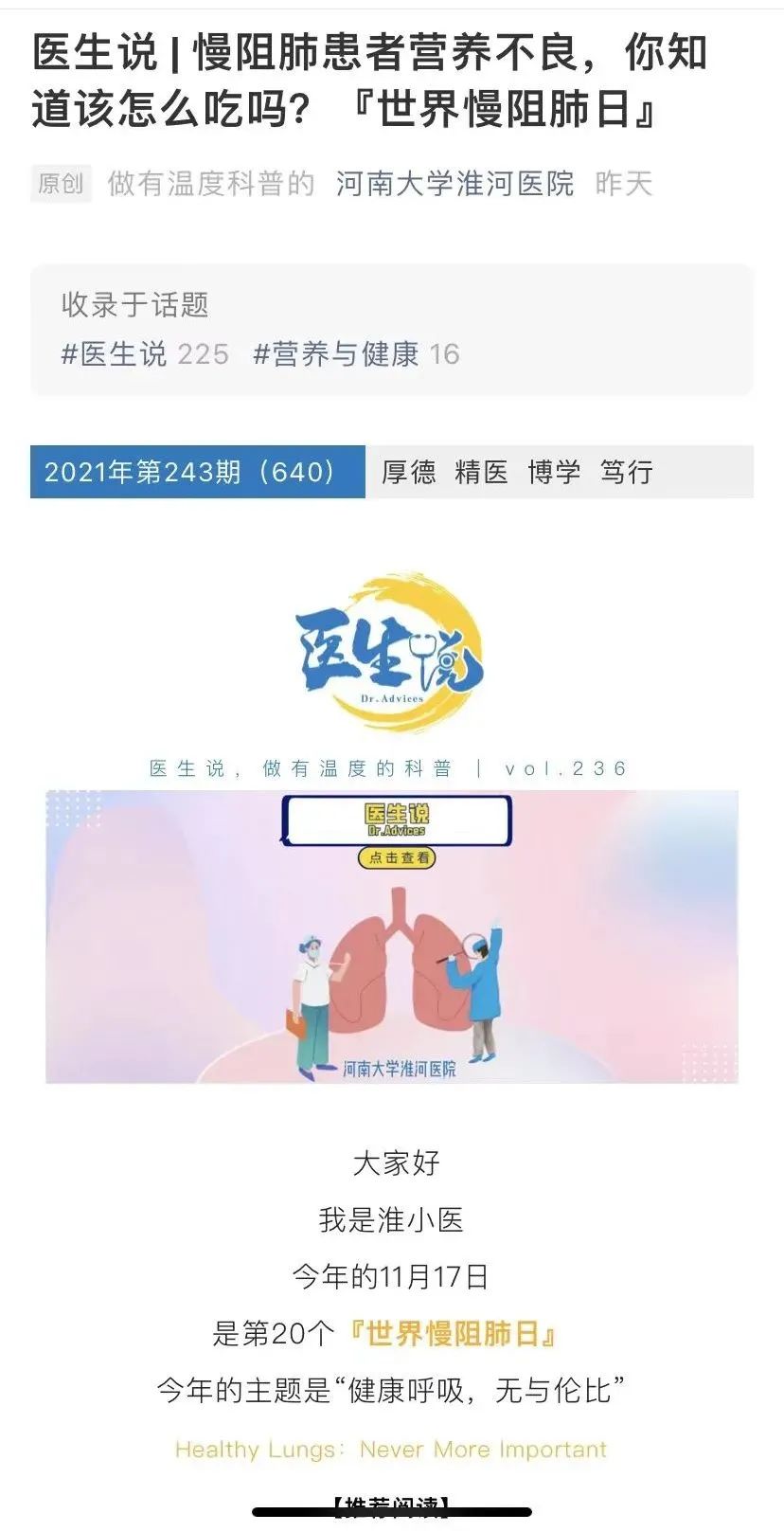
Task: Tap the 点击查看 lung banner image
Action: click(392, 936)
